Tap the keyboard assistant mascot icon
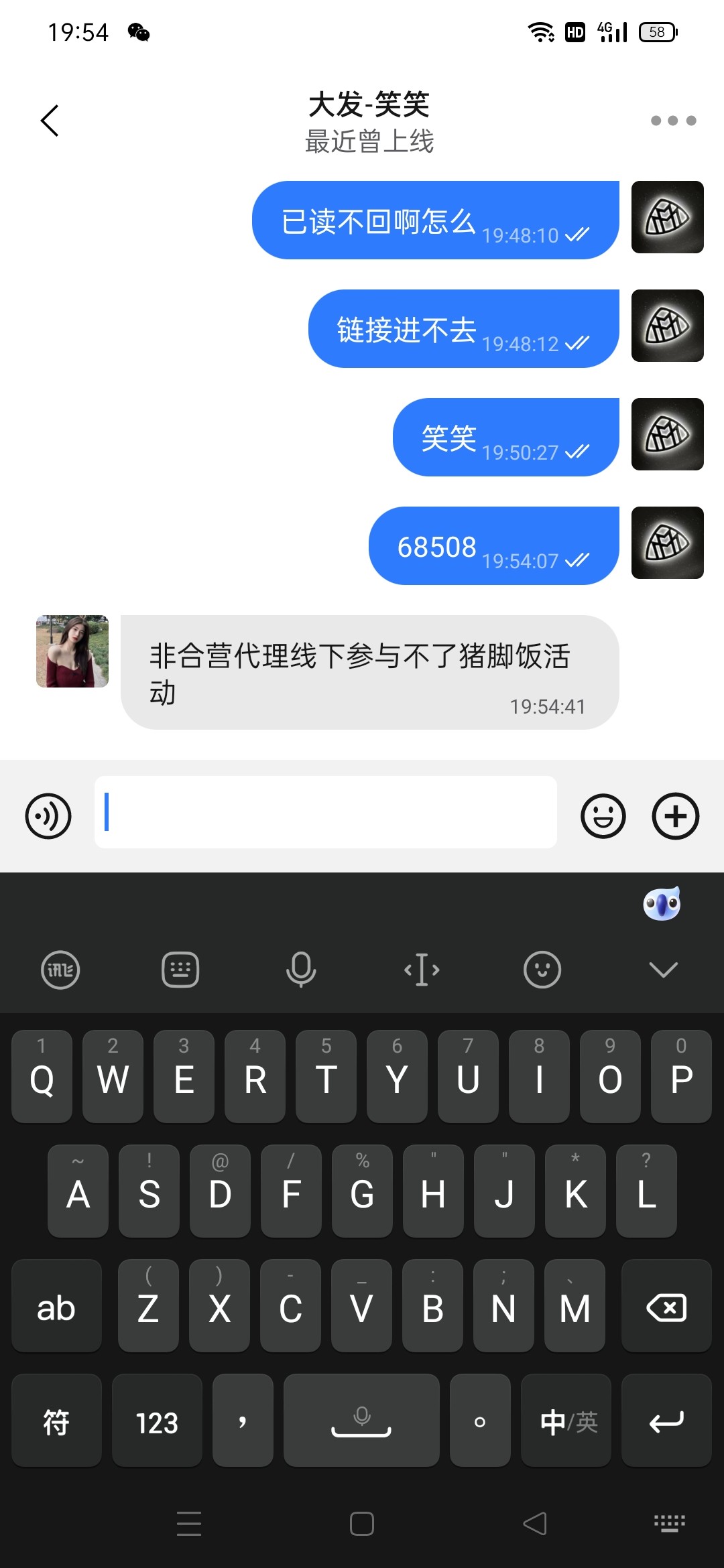This screenshot has width=724, height=1568. pos(662,904)
